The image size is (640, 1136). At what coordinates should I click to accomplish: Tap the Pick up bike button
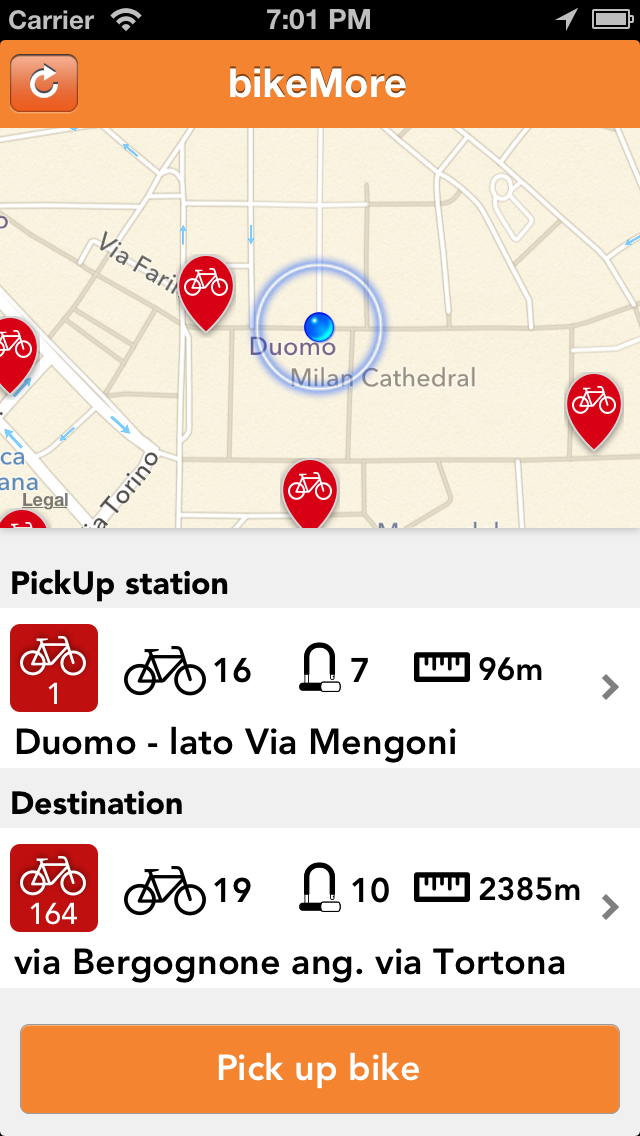point(320,1068)
